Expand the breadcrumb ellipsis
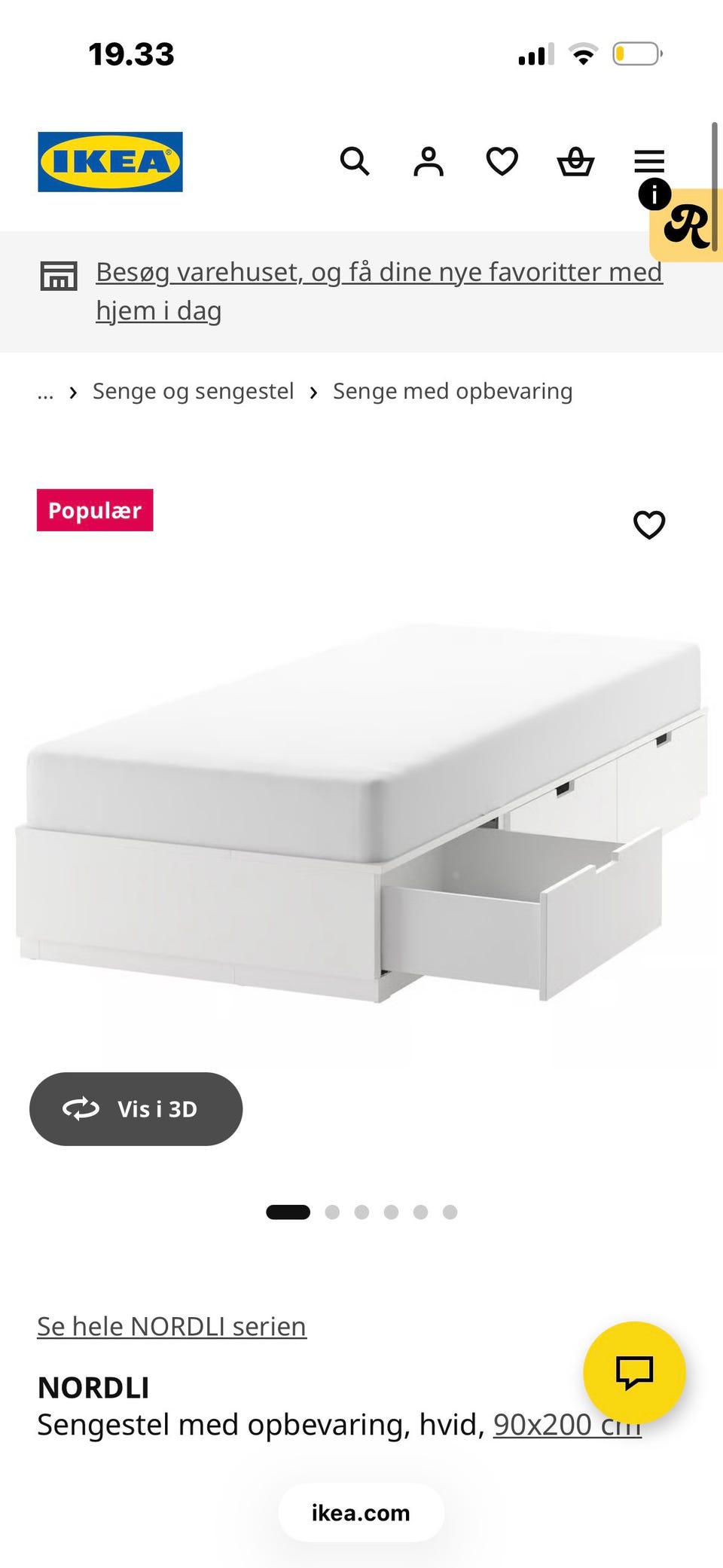Screen dimensions: 723x1568 point(45,392)
